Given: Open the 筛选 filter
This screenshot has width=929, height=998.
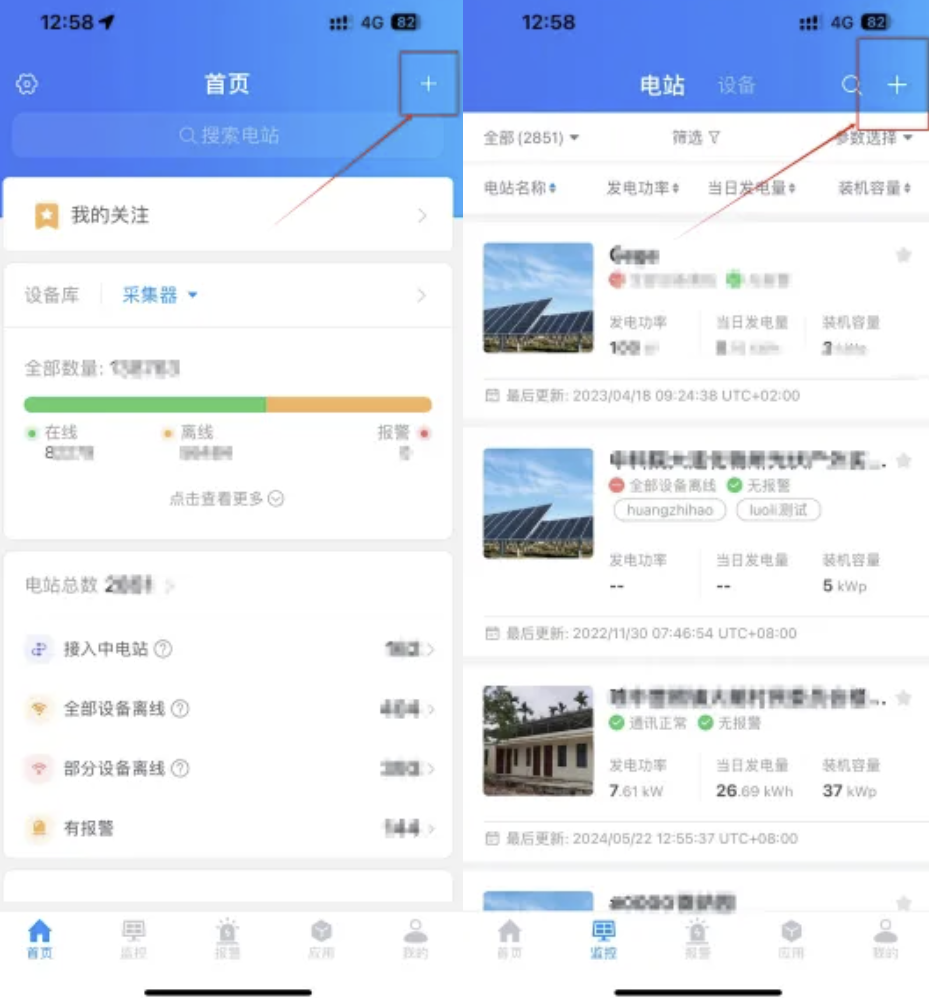Looking at the screenshot, I should click(696, 138).
